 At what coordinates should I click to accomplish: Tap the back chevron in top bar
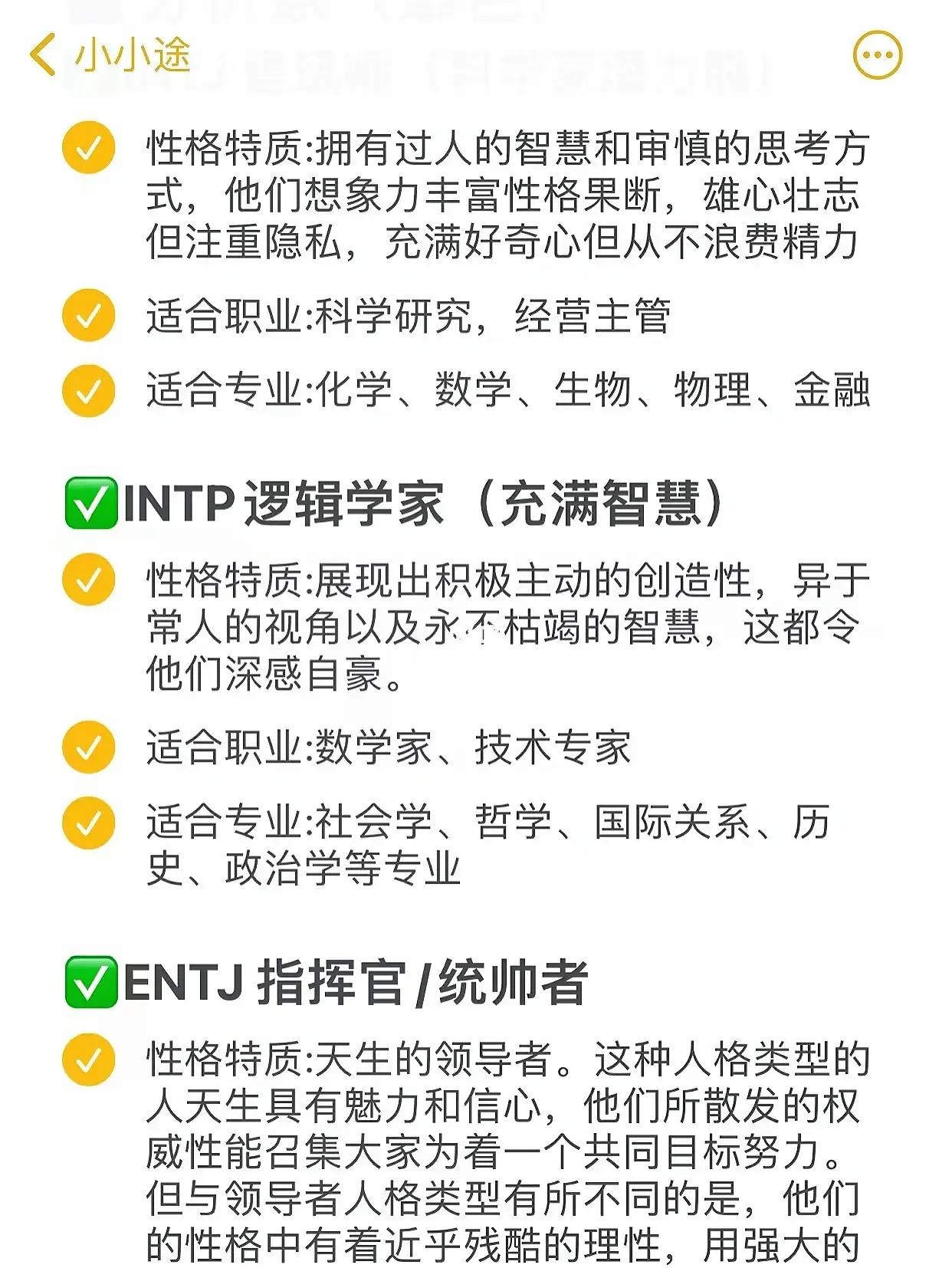click(x=42, y=54)
